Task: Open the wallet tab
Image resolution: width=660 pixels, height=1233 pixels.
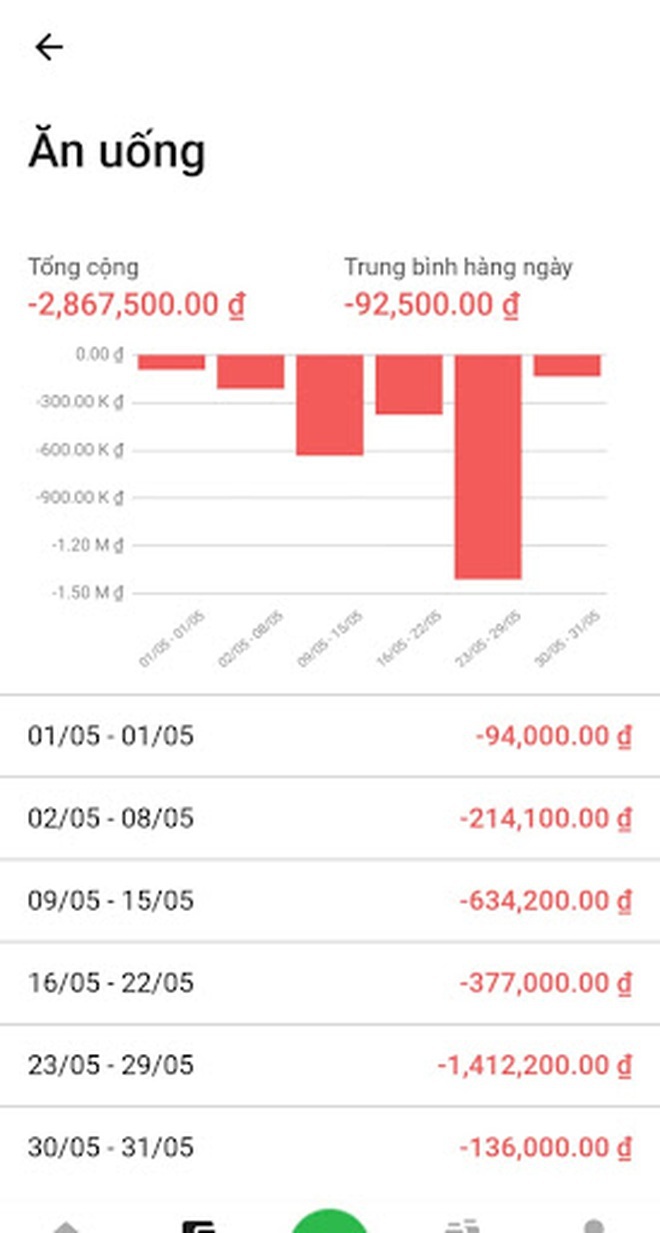Action: point(198,1226)
